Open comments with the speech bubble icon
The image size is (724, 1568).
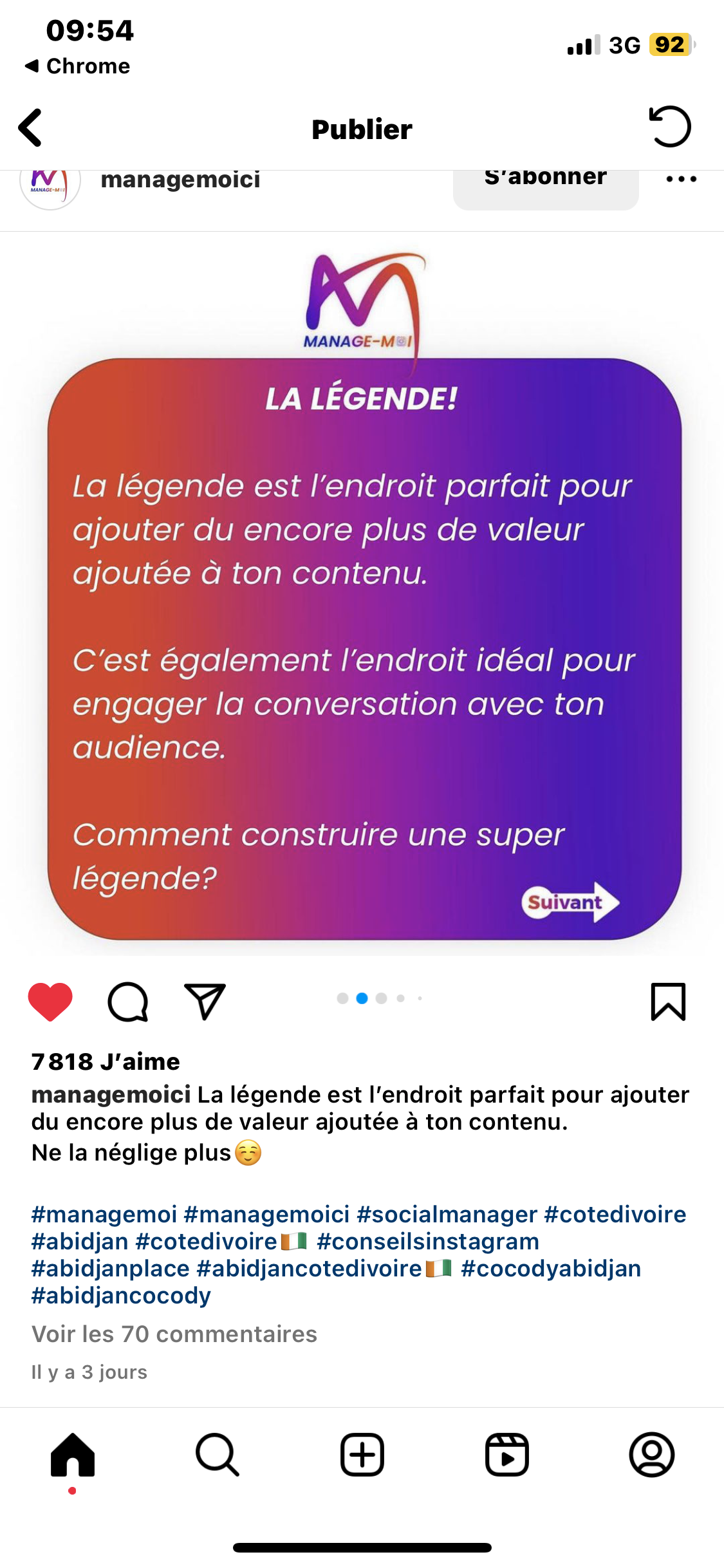(128, 1002)
